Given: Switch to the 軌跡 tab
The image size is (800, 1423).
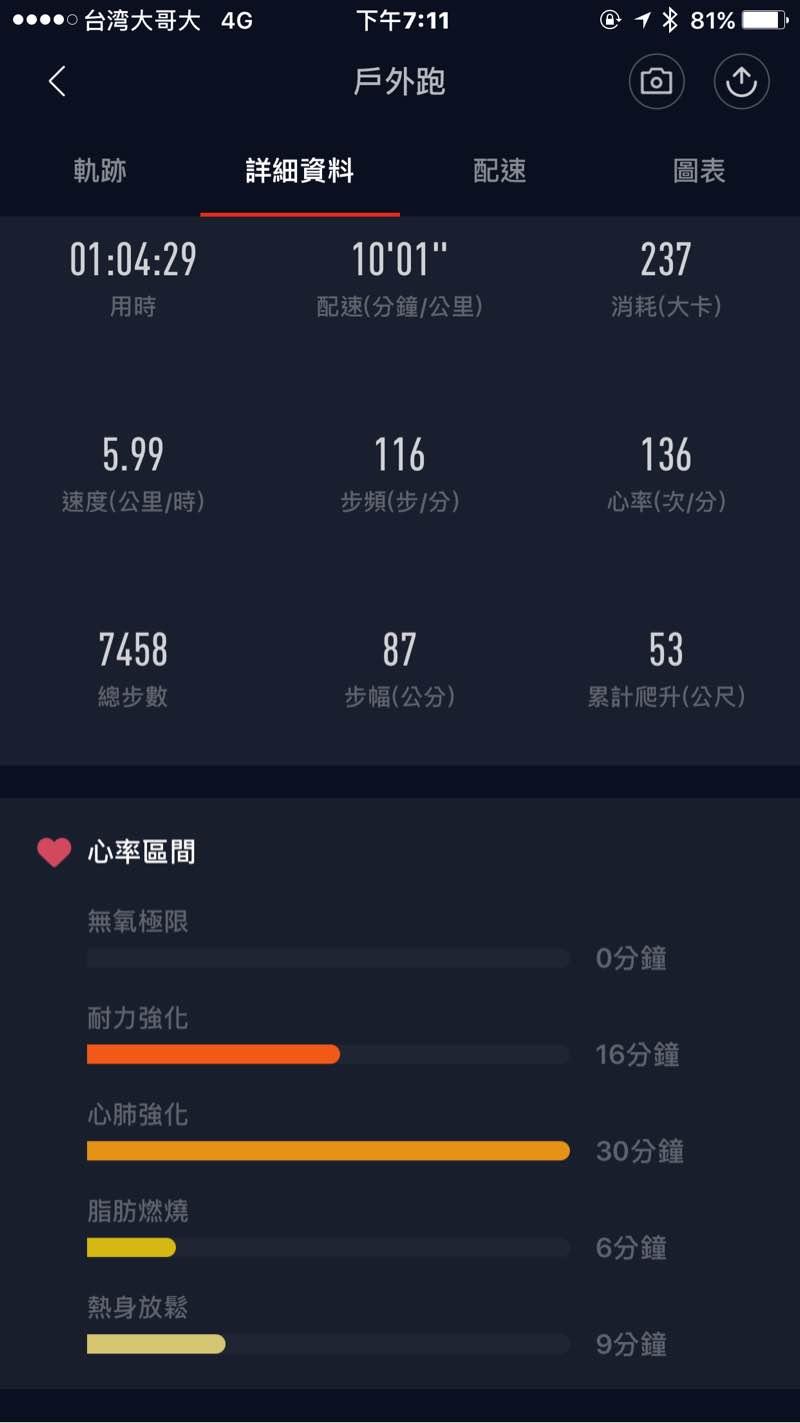Looking at the screenshot, I should coord(100,171).
